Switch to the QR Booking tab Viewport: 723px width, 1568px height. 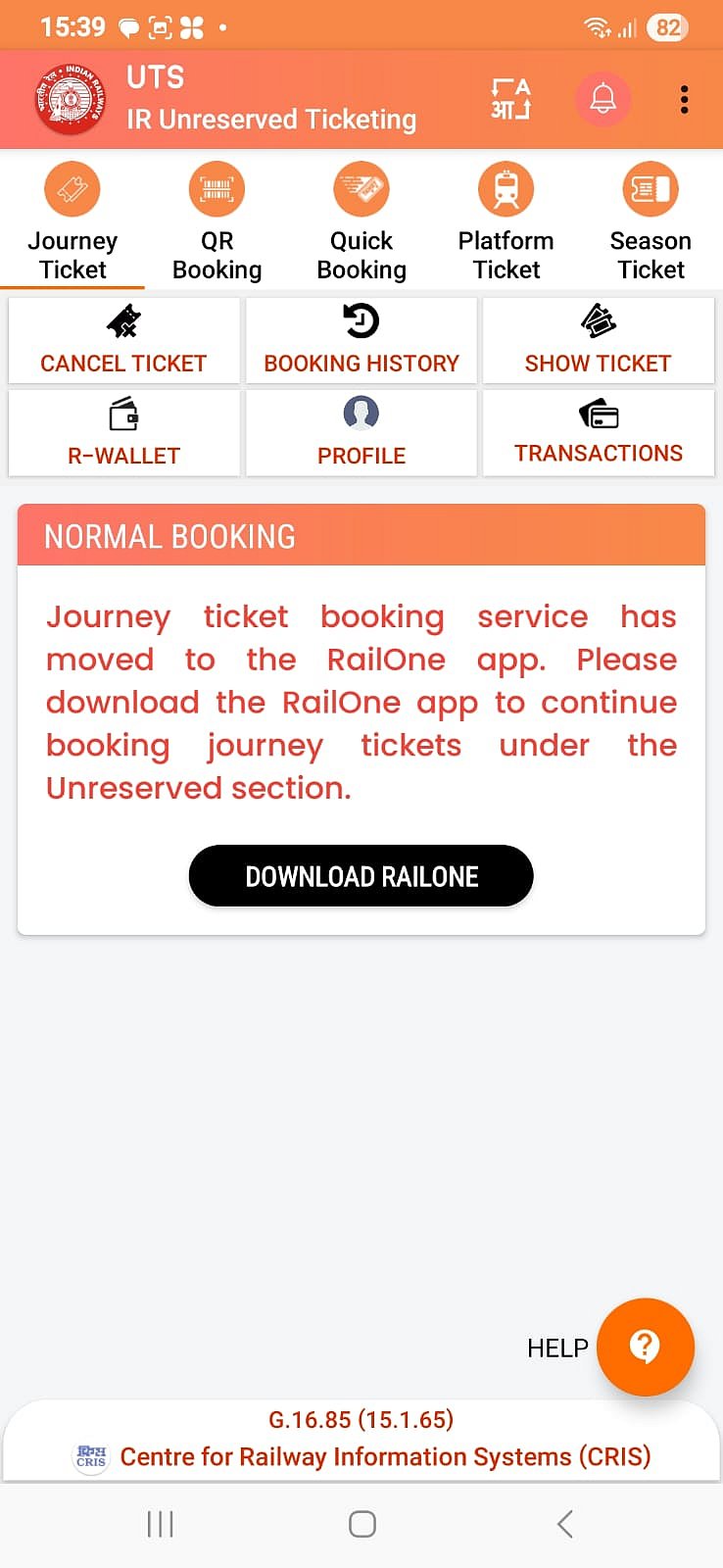coord(217,223)
